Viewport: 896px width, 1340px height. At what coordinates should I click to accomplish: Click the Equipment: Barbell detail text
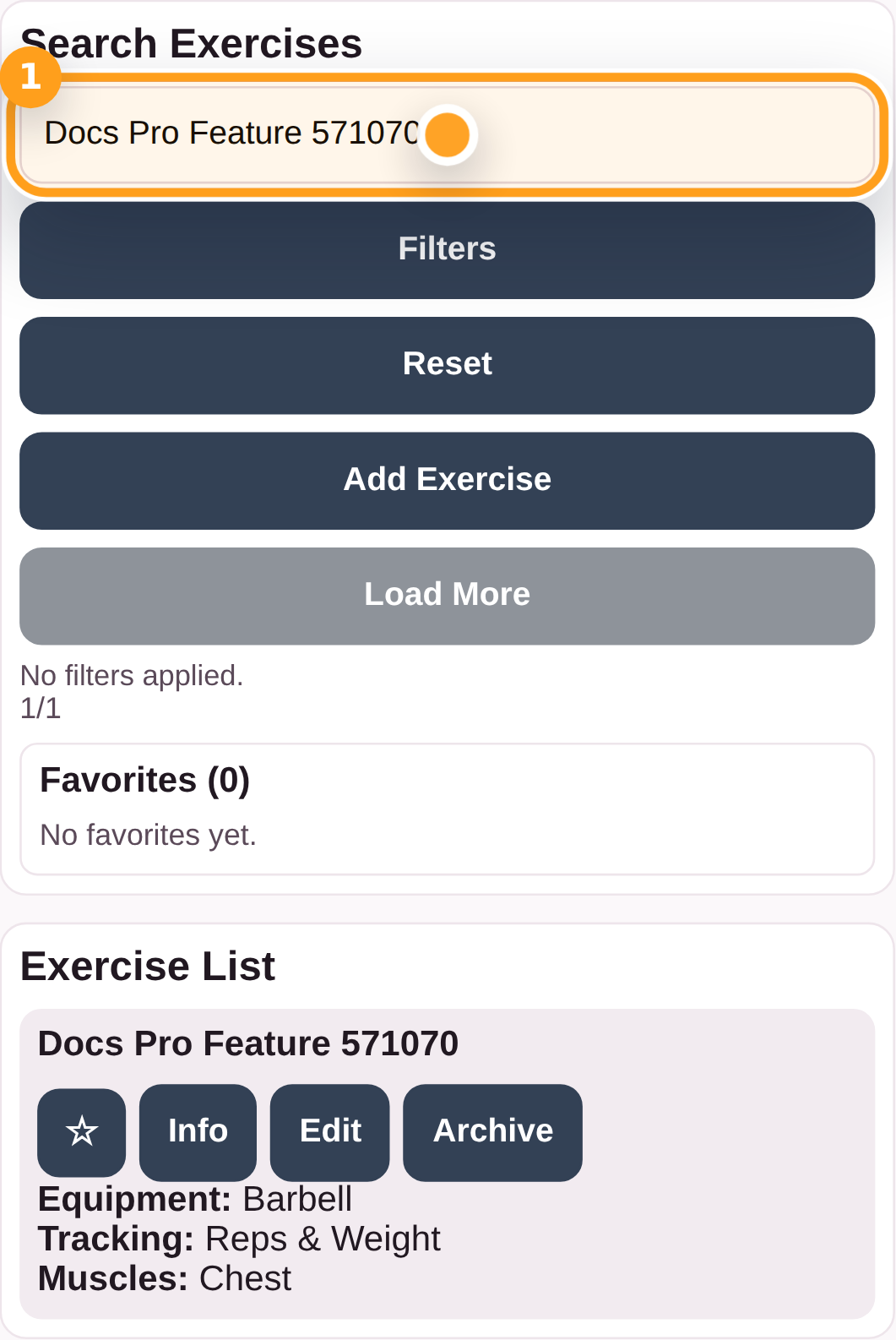coord(194,1198)
